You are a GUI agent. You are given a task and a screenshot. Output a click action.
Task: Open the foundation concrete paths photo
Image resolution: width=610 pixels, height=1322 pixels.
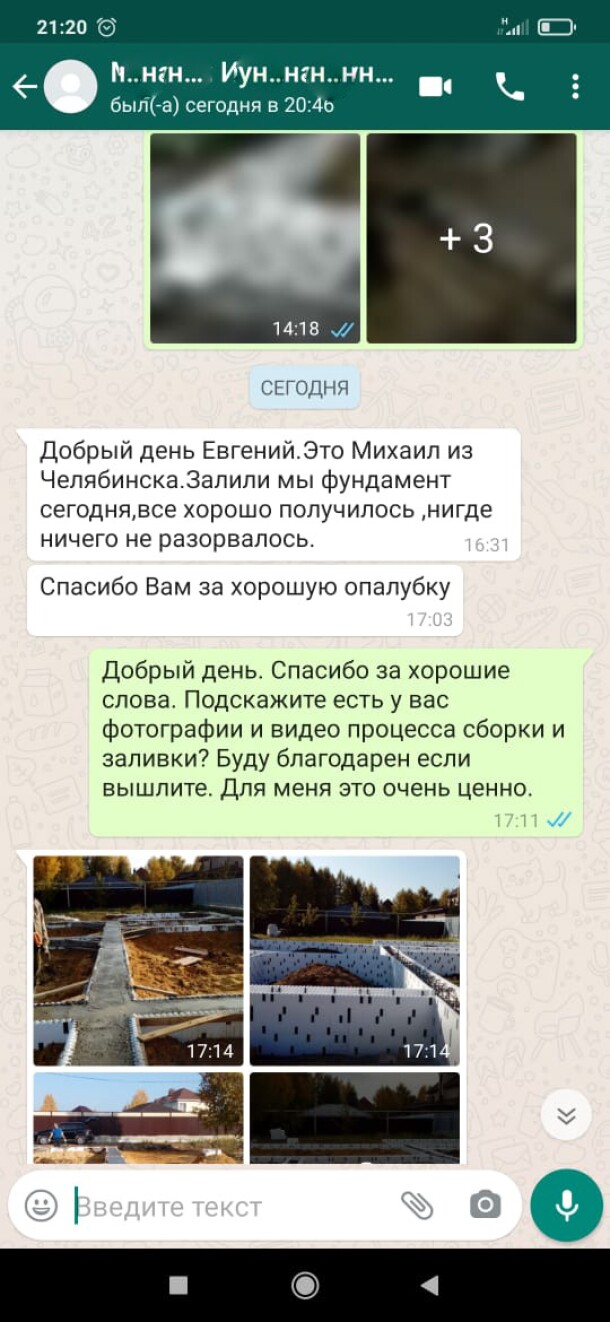tap(138, 960)
